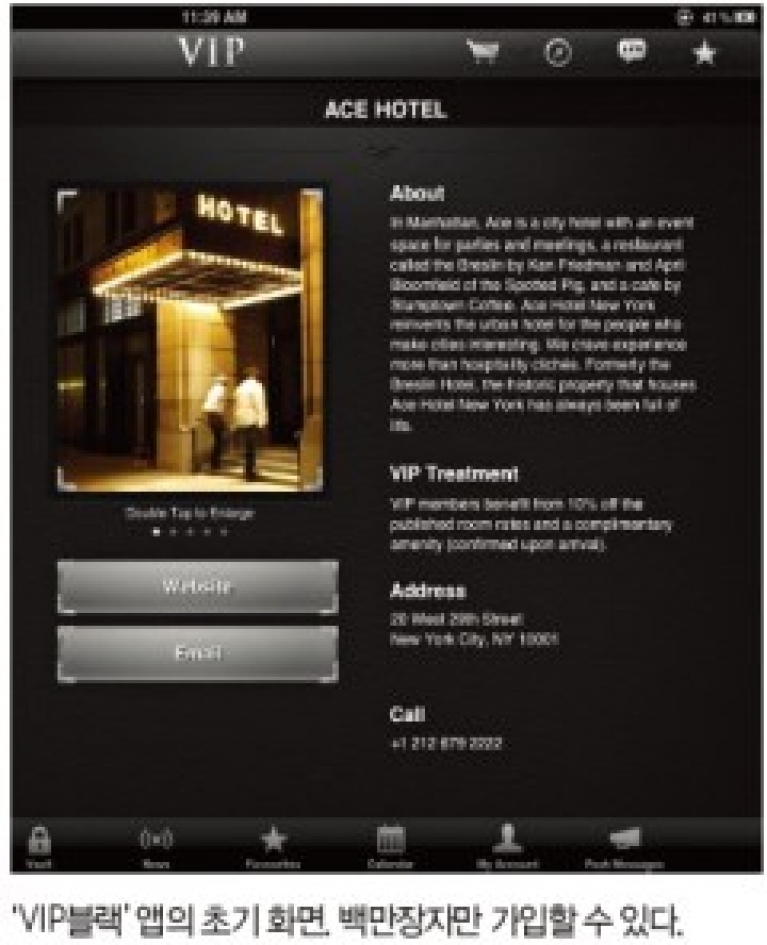The width and height of the screenshot is (767, 945).
Task: Tap the Email button
Action: [197, 653]
